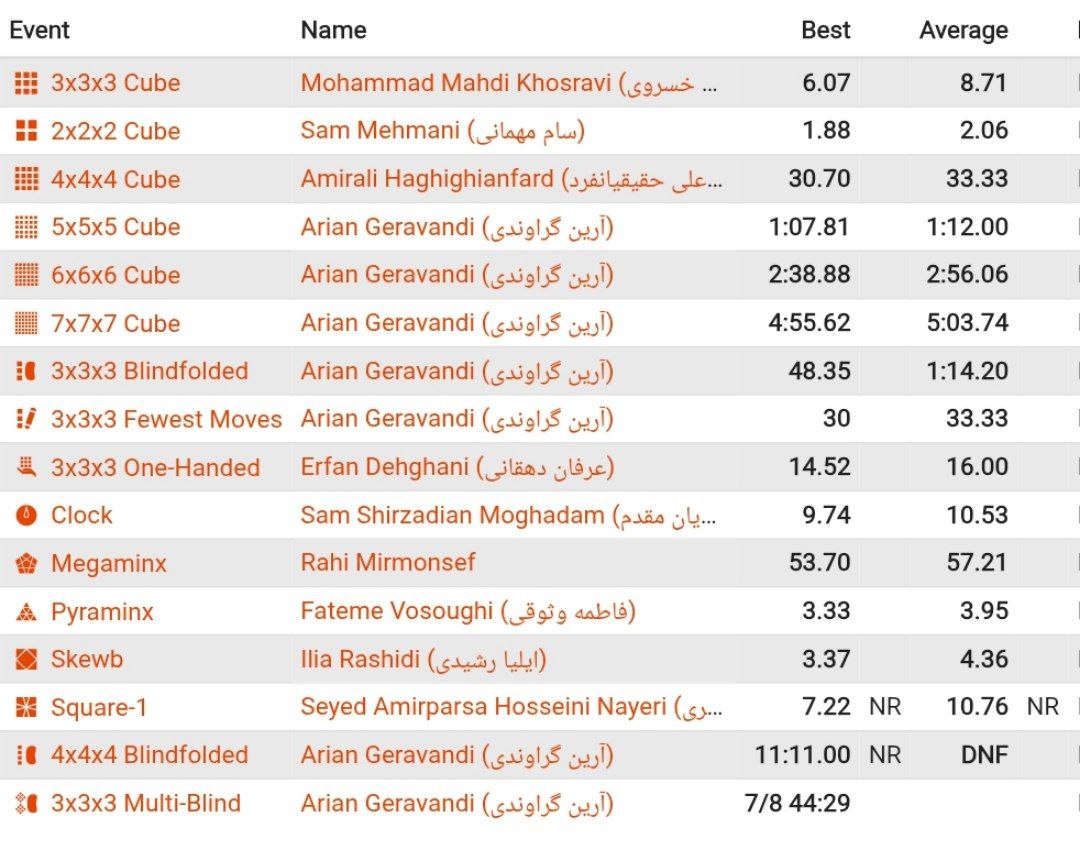Image resolution: width=1080 pixels, height=848 pixels.
Task: View Ilia Rashidi's profile
Action: pyautogui.click(x=360, y=659)
